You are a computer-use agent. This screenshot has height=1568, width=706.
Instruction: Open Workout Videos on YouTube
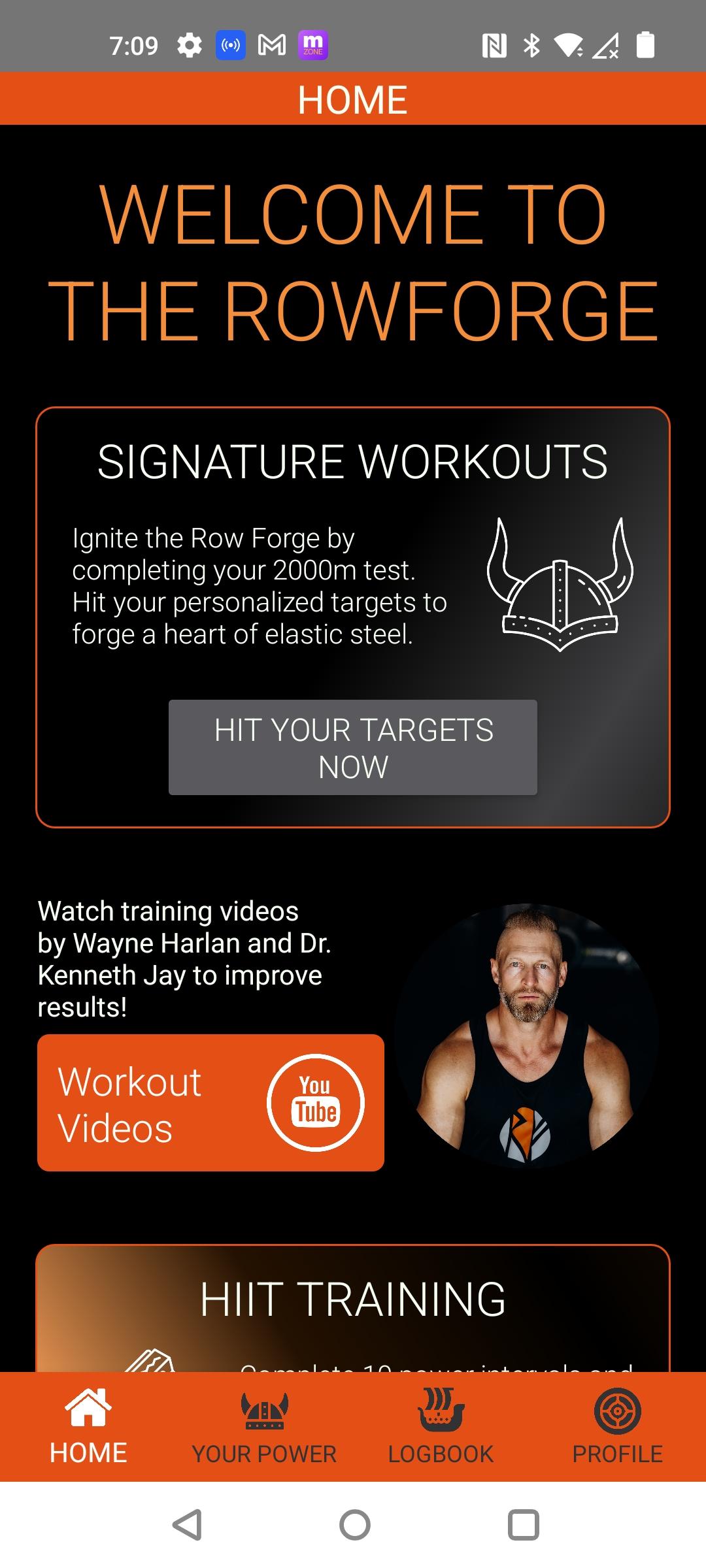tap(210, 1103)
